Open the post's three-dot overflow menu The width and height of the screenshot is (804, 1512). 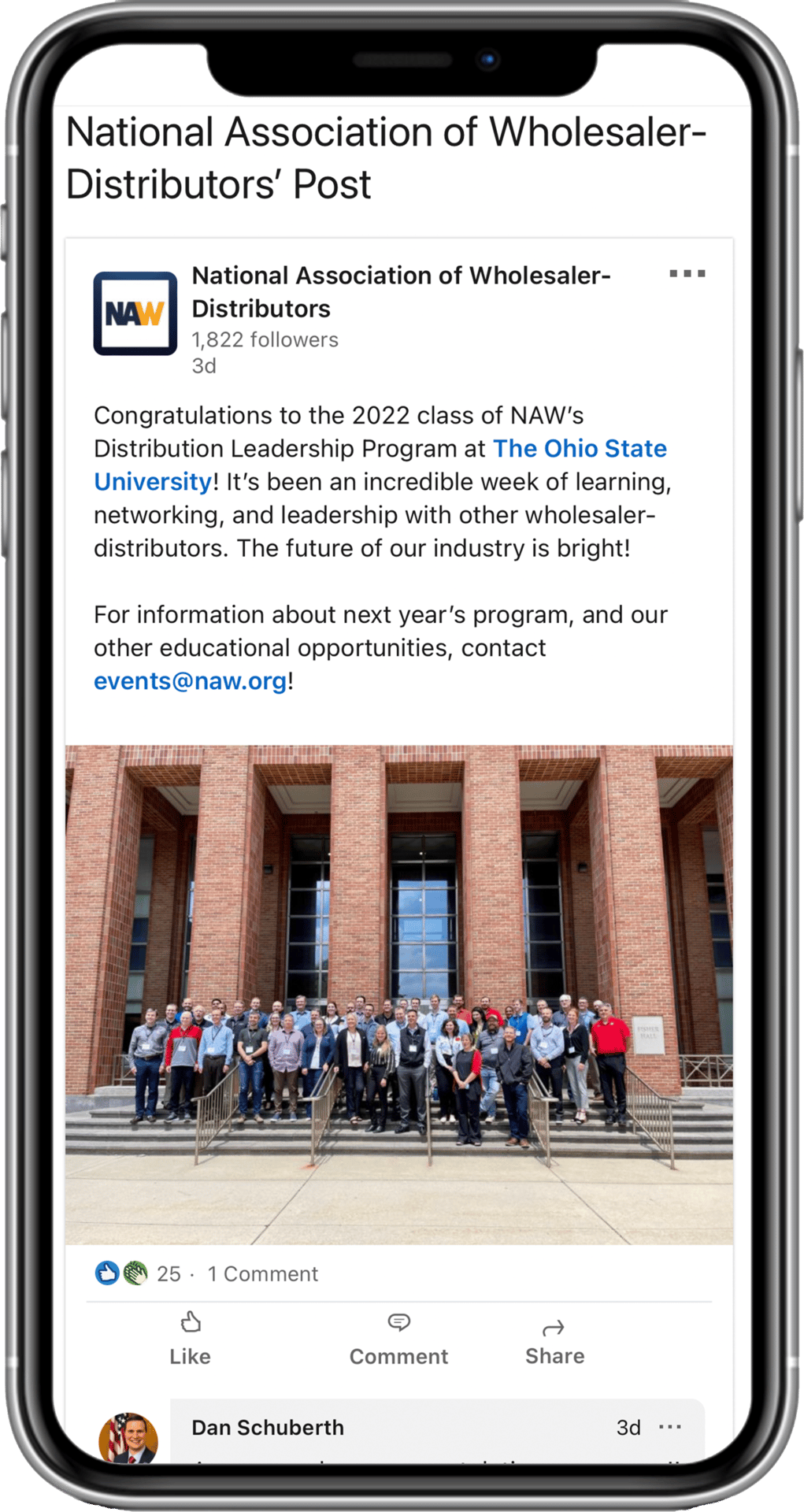pyautogui.click(x=687, y=274)
